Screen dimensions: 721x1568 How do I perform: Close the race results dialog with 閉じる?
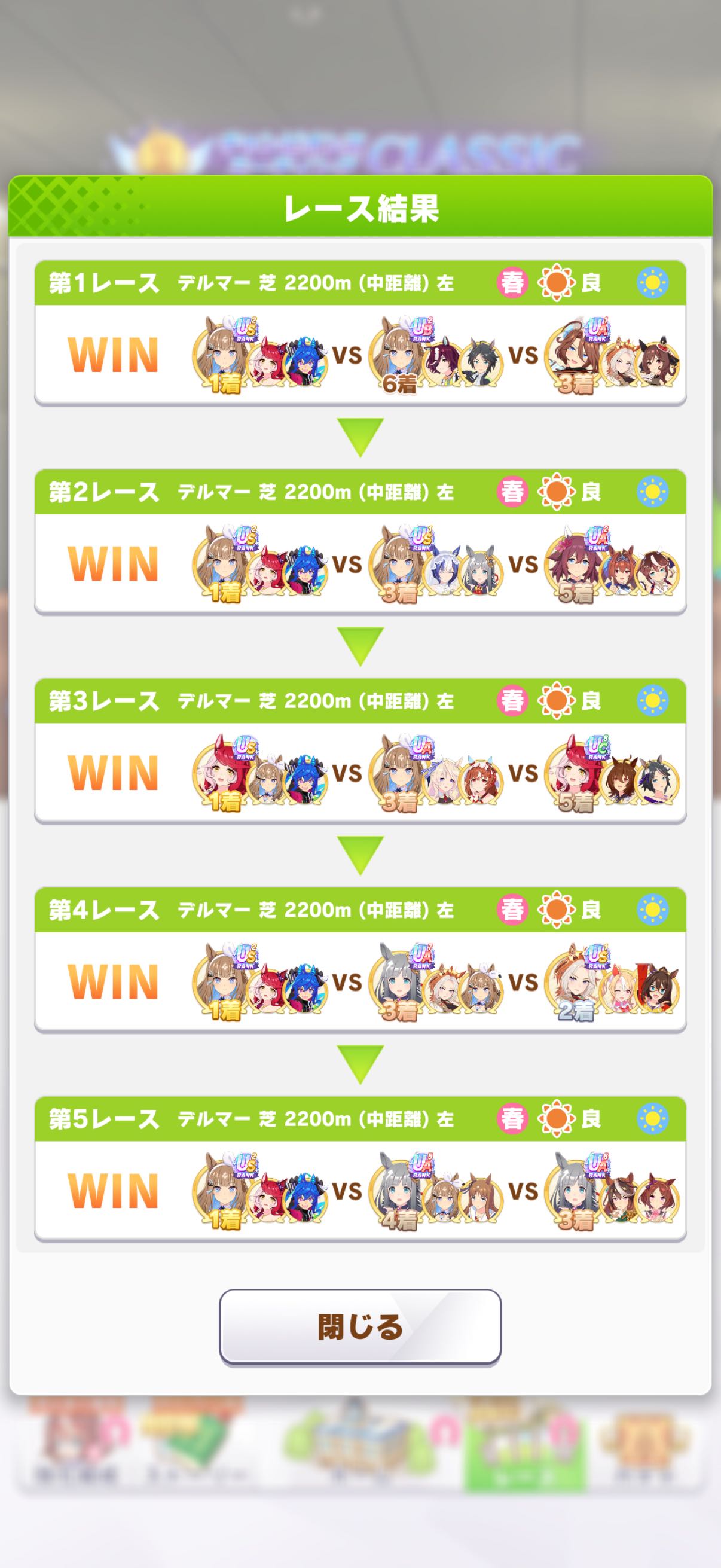pos(360,1327)
